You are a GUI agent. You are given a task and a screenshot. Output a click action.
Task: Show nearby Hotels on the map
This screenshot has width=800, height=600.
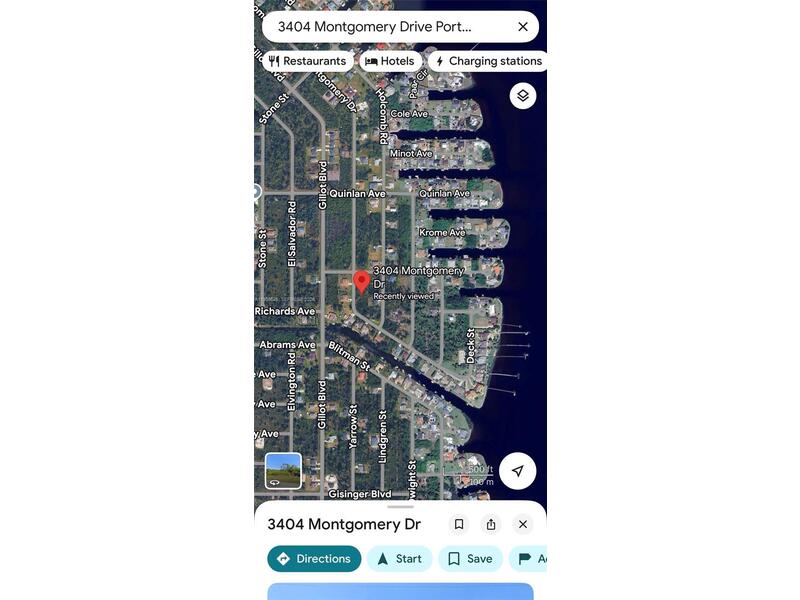(x=390, y=61)
